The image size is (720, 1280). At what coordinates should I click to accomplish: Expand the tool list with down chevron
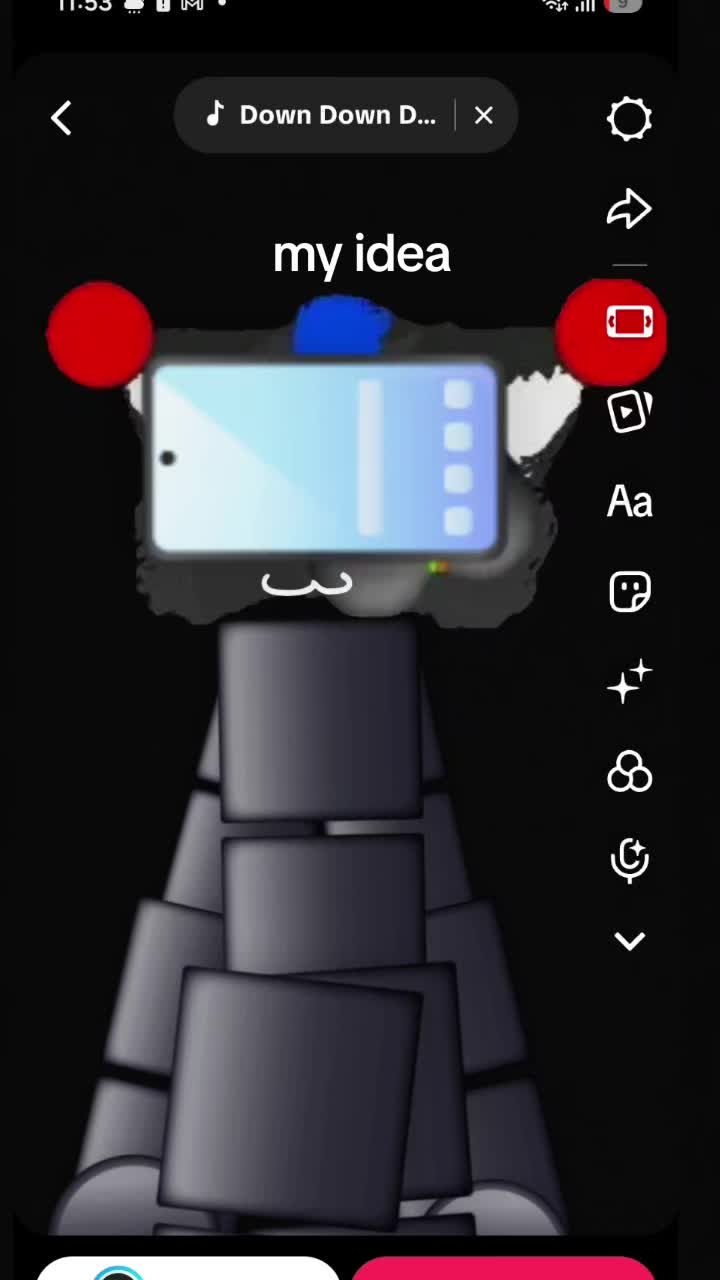click(630, 941)
